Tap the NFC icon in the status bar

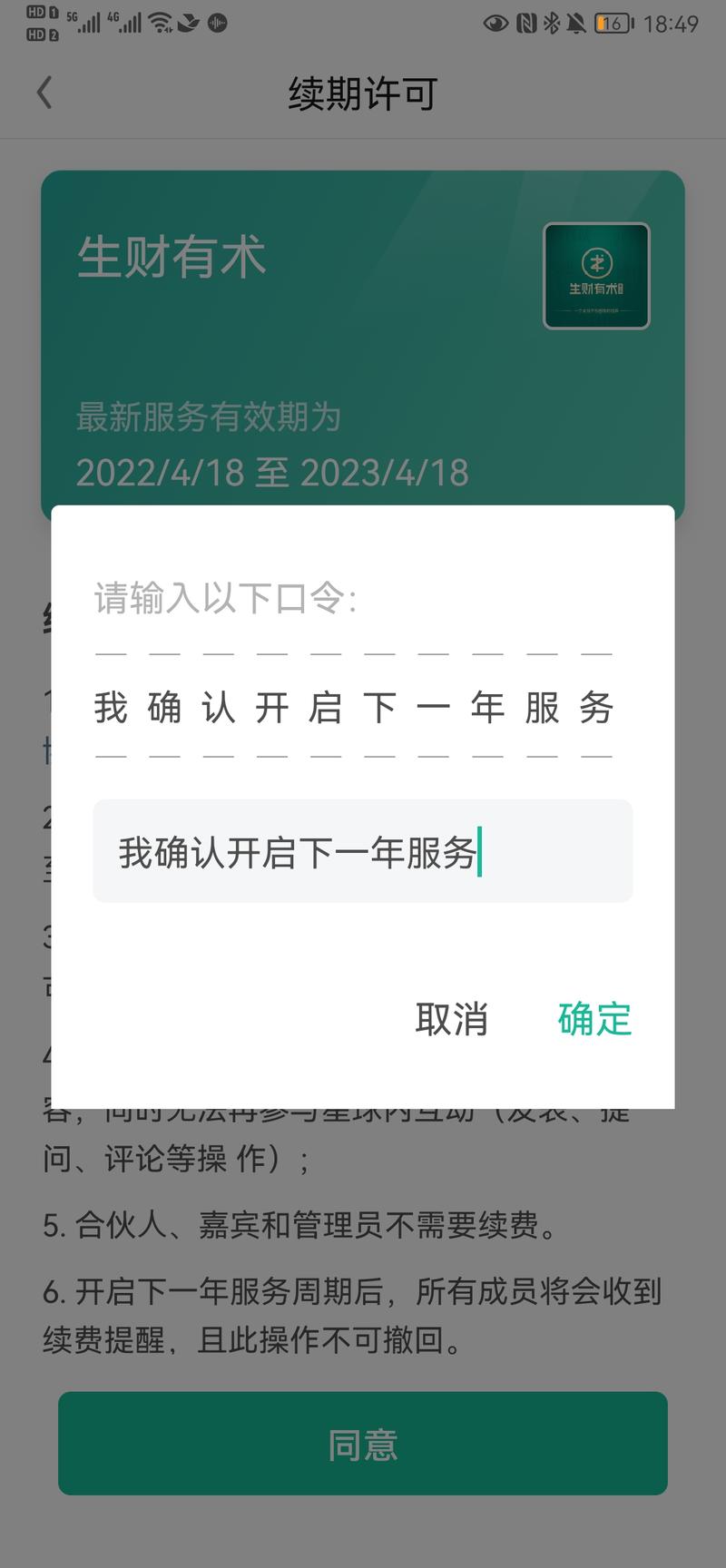(x=526, y=24)
